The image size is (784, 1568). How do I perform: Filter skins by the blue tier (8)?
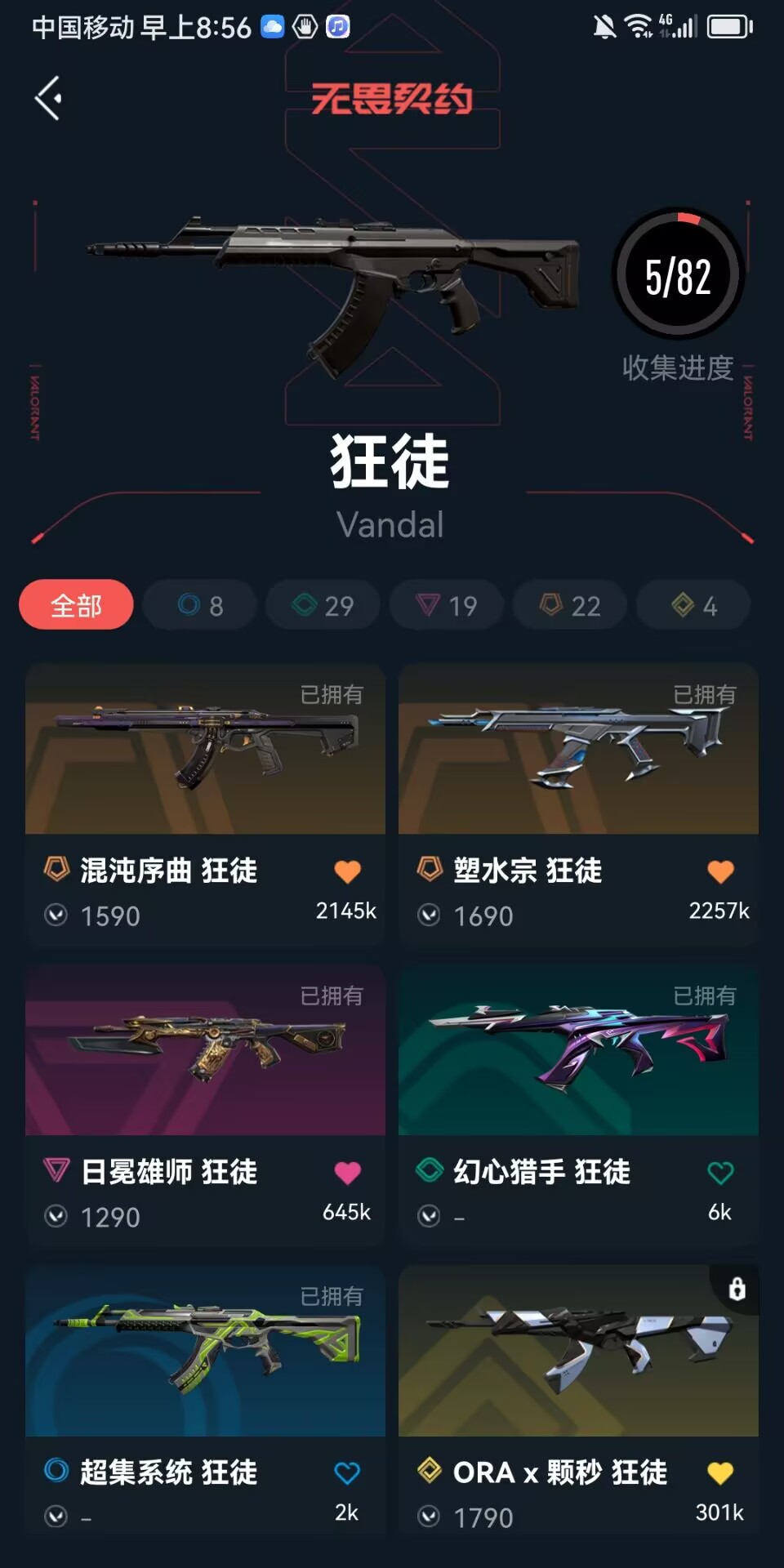point(200,605)
